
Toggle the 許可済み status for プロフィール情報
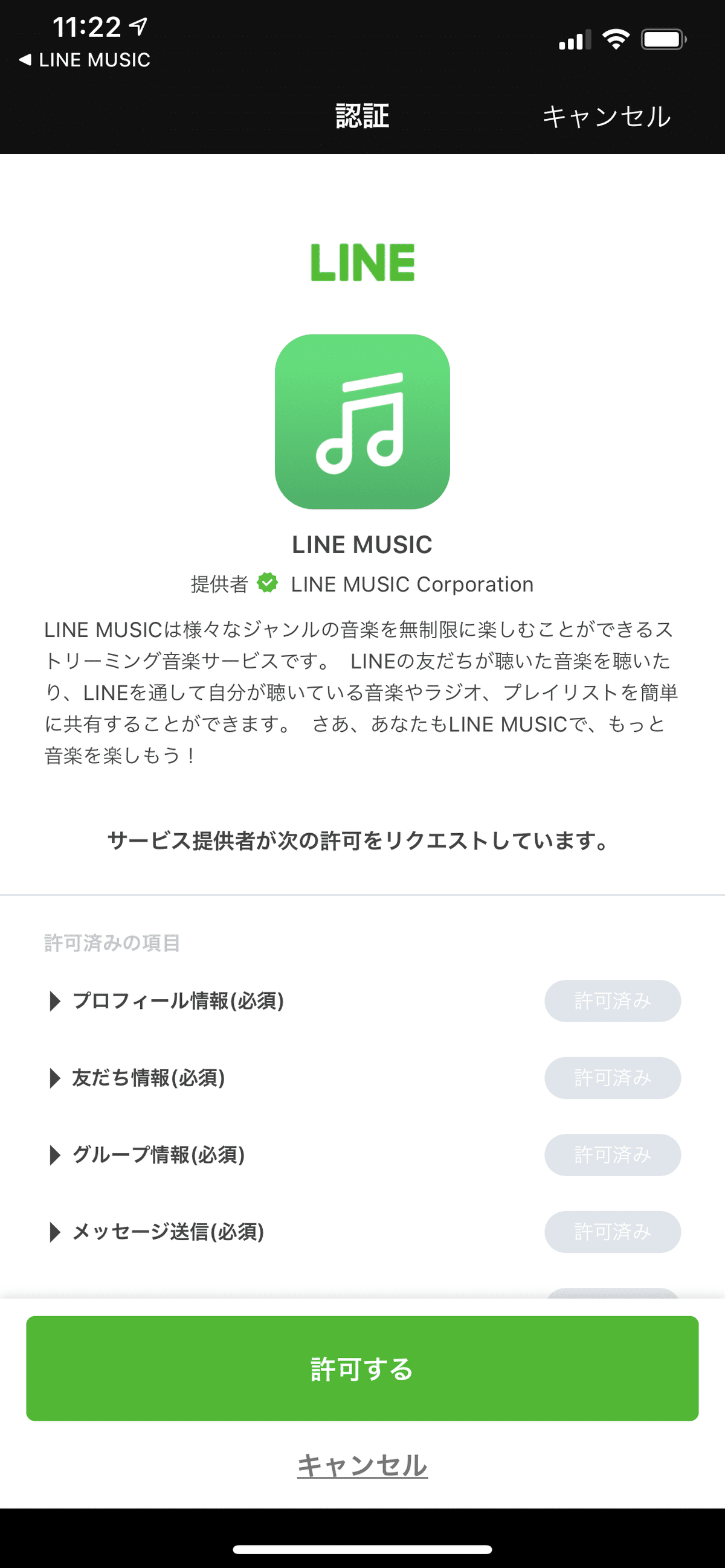[x=612, y=1000]
